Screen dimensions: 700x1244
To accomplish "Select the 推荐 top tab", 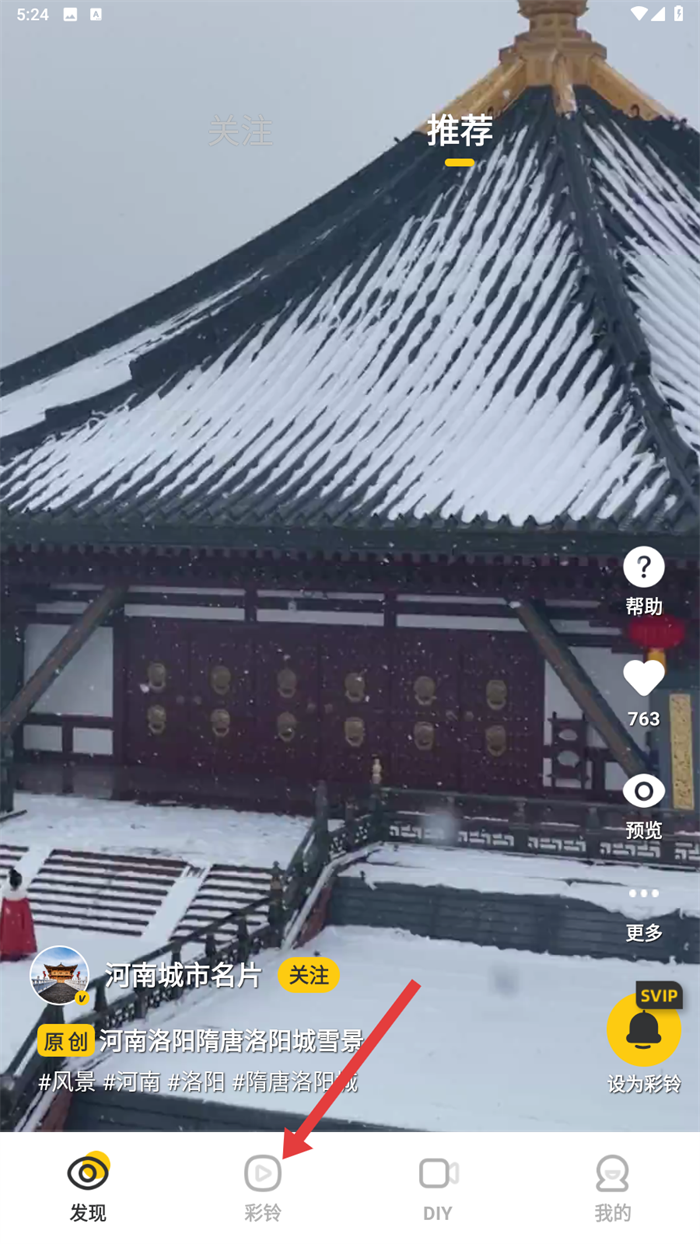I will pos(460,131).
